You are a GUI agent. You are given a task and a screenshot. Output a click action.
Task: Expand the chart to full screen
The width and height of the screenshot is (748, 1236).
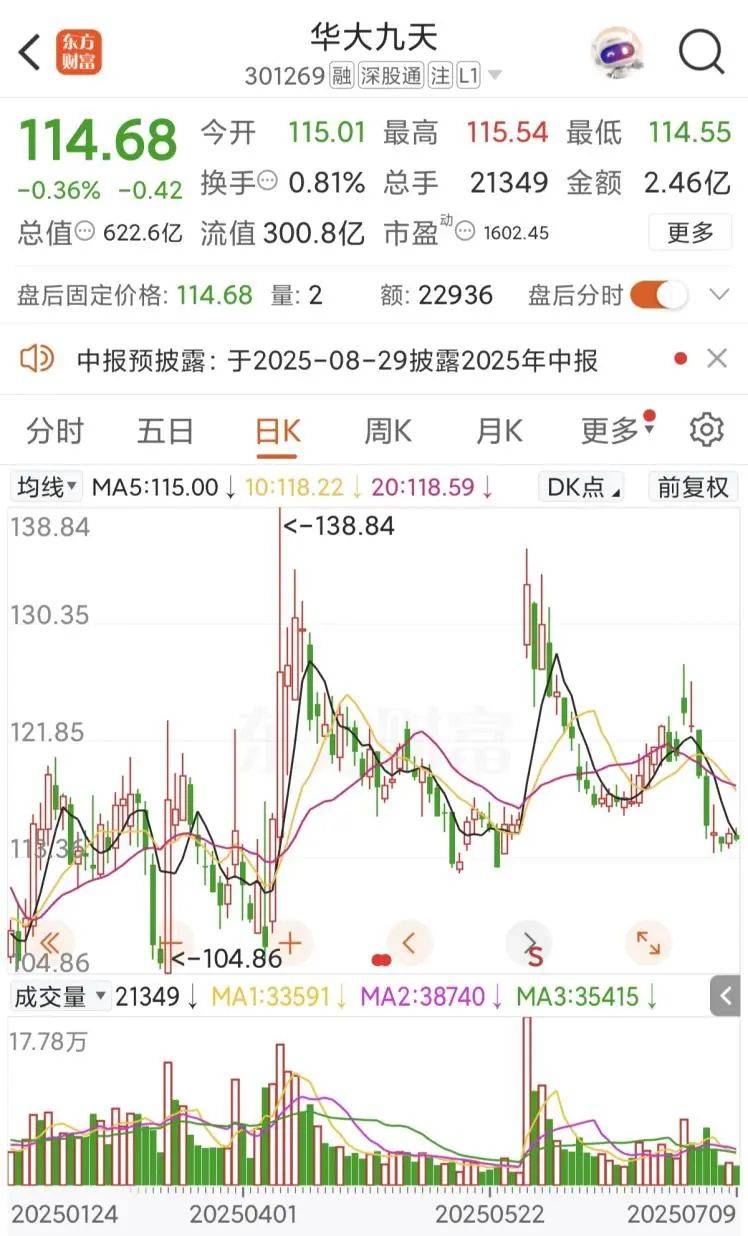tap(648, 942)
